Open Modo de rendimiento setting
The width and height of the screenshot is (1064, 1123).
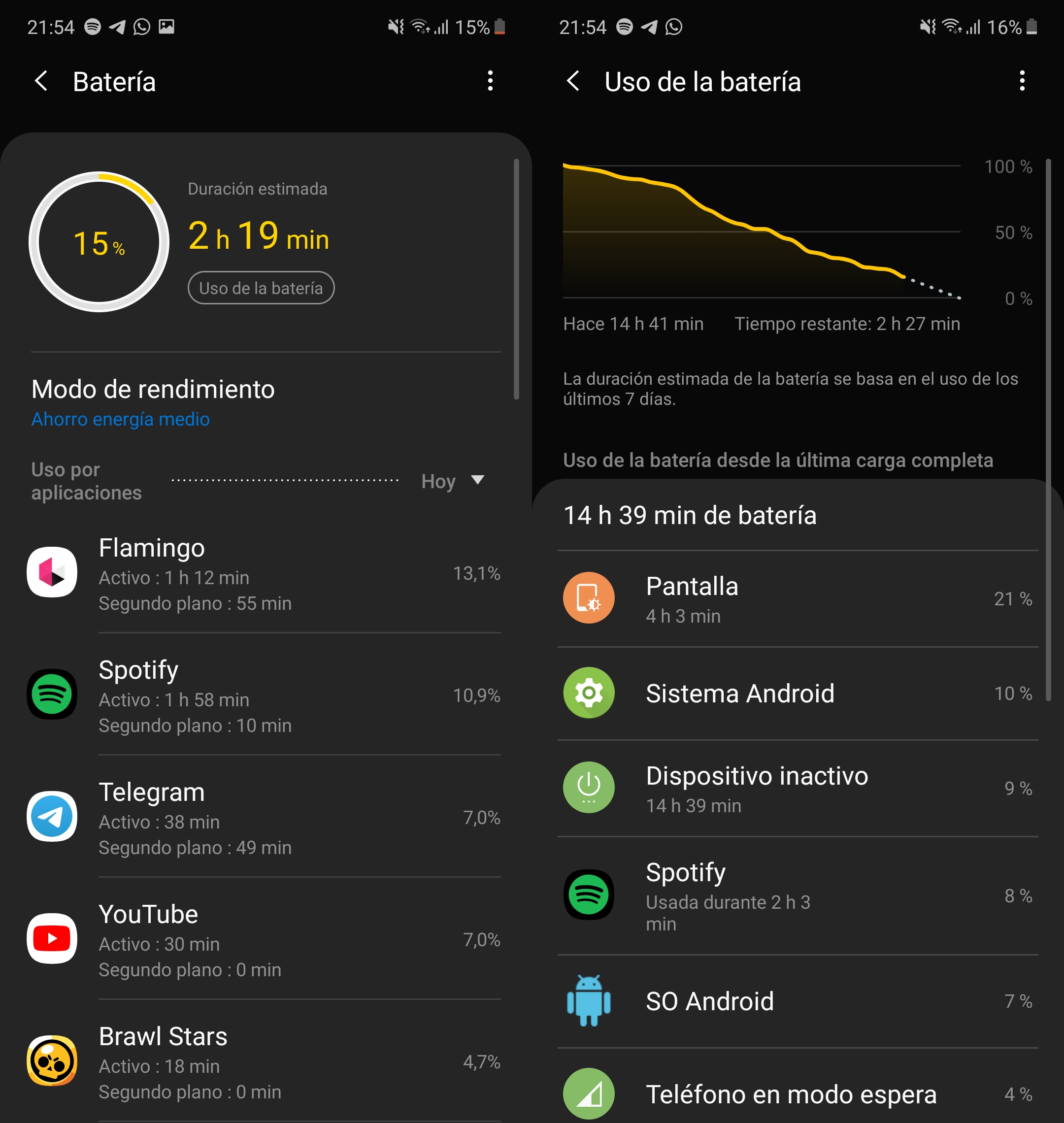coord(153,402)
